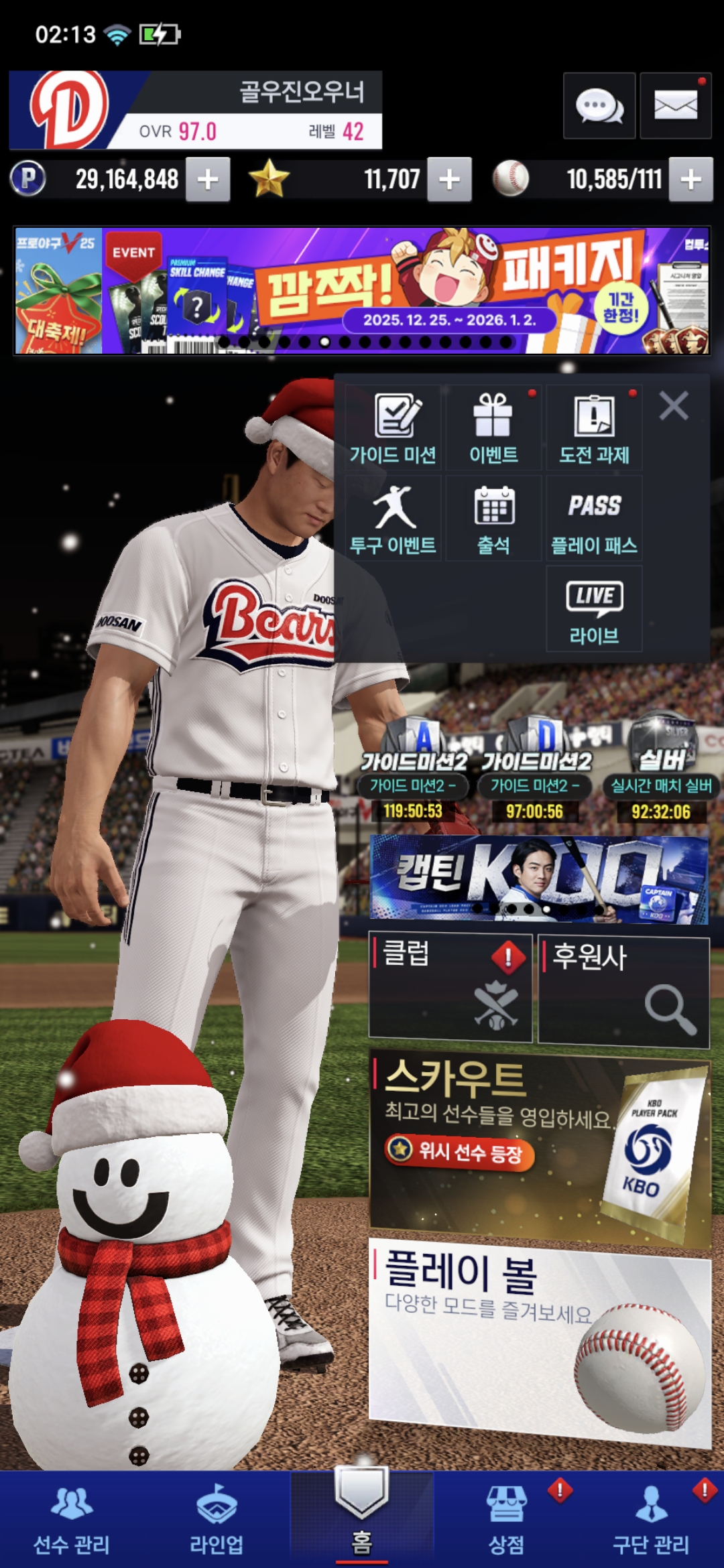
Task: Open the 출석 attendance calendar
Action: point(493,519)
